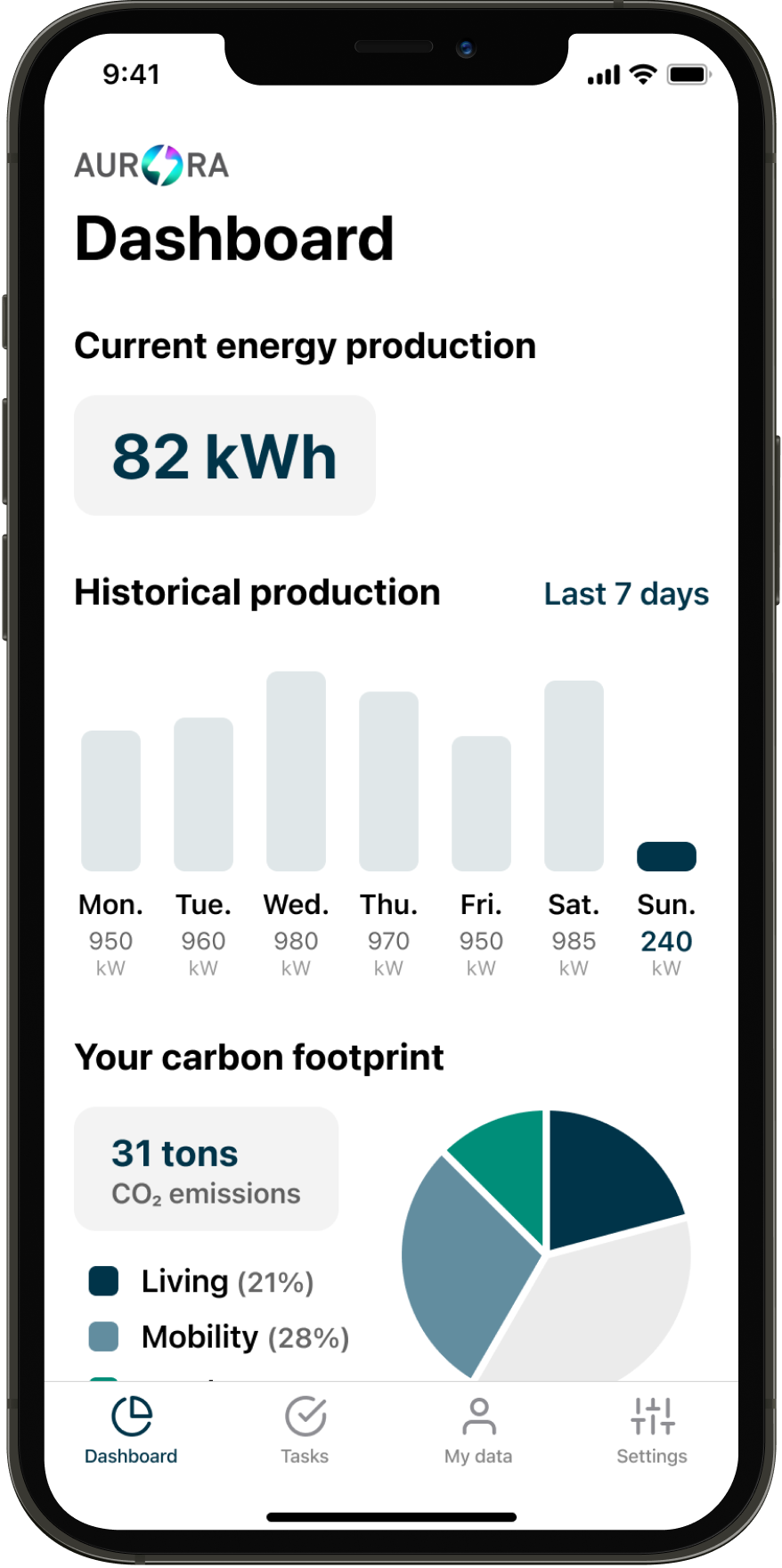Select the Saturday 985 kW bar
This screenshot has width=782, height=1568.
point(574,775)
